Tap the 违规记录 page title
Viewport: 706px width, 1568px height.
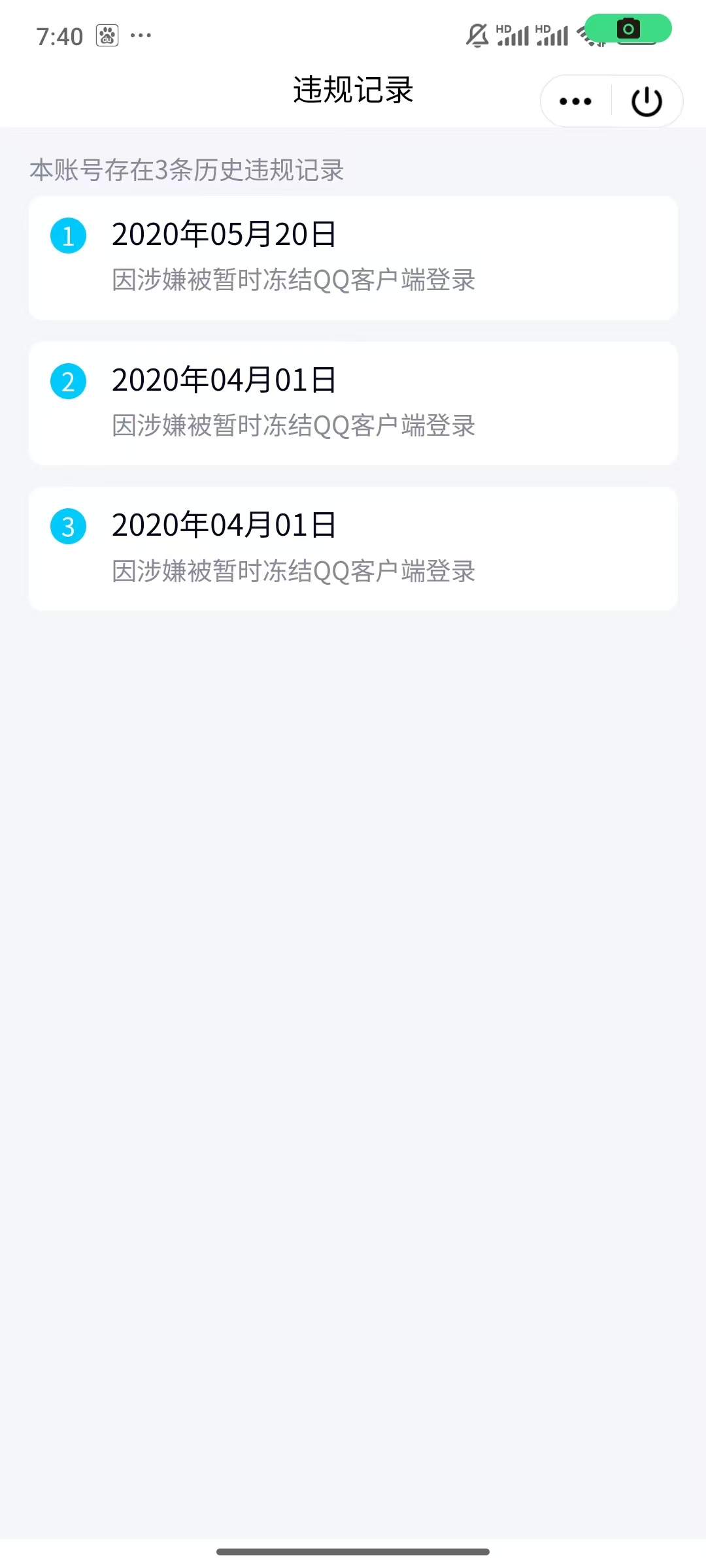[353, 91]
